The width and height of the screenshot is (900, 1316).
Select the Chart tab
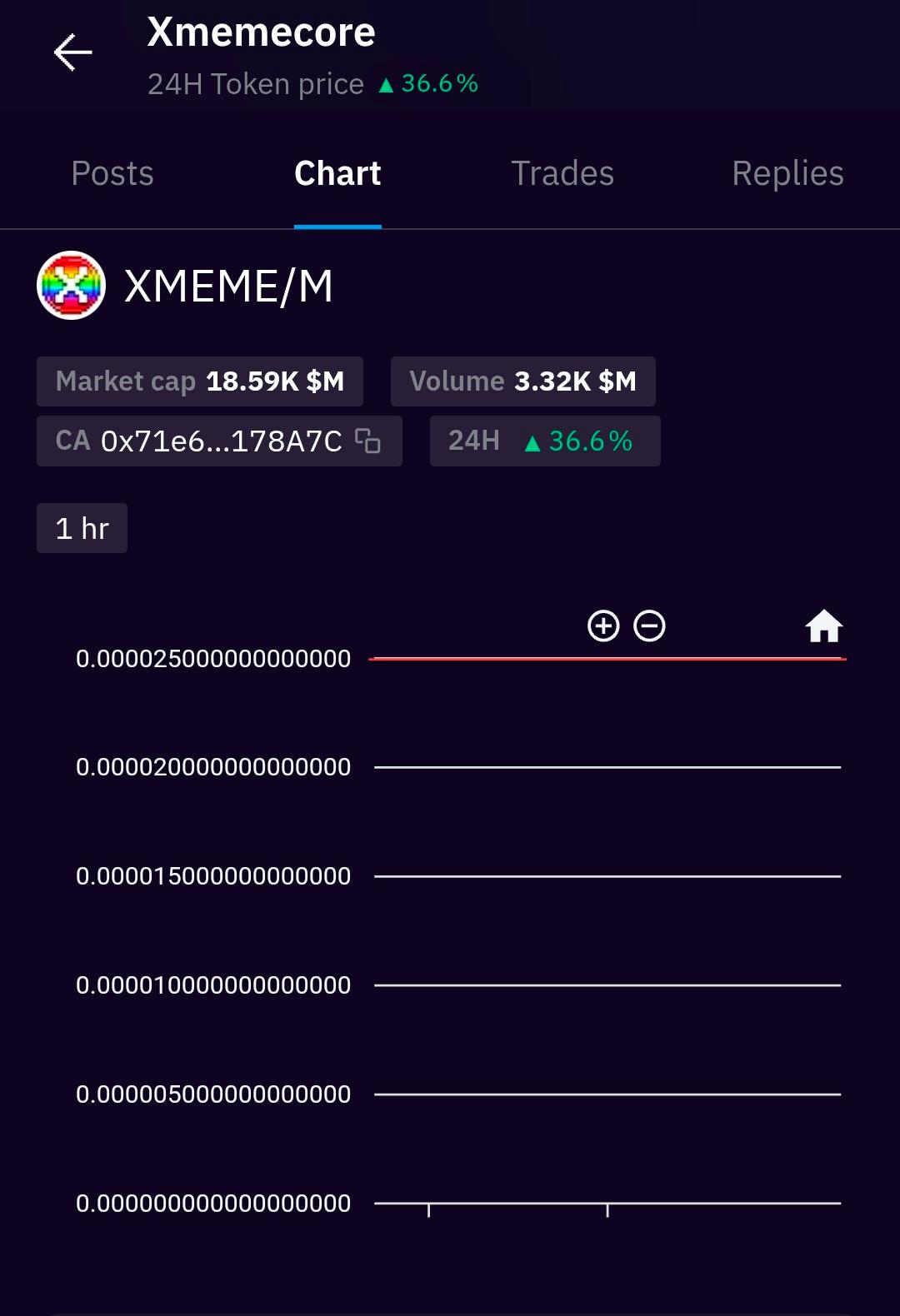click(337, 173)
